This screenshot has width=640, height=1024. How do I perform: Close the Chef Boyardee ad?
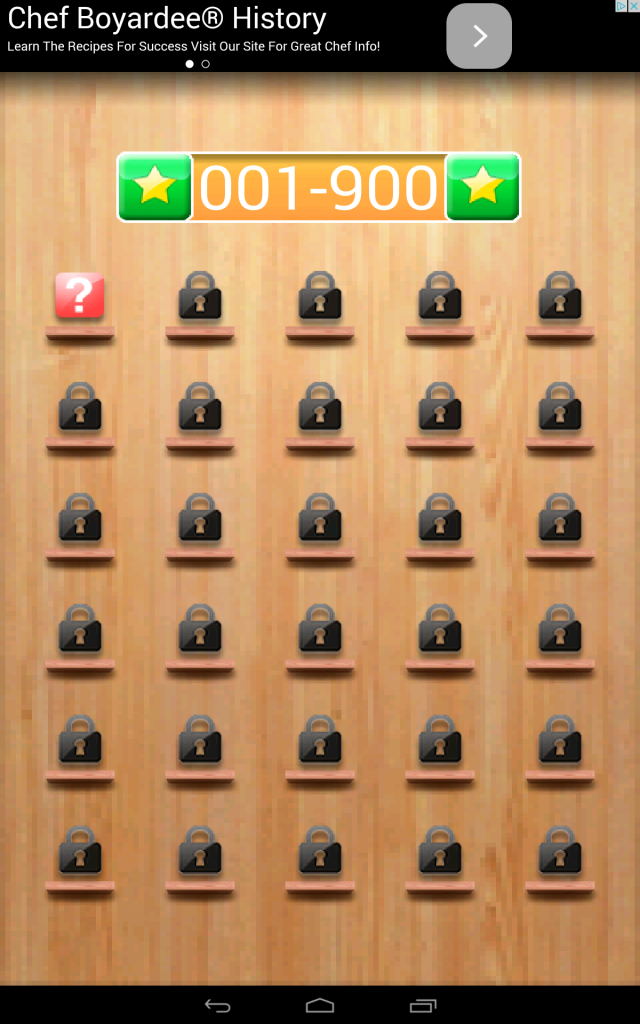pyautogui.click(x=632, y=6)
